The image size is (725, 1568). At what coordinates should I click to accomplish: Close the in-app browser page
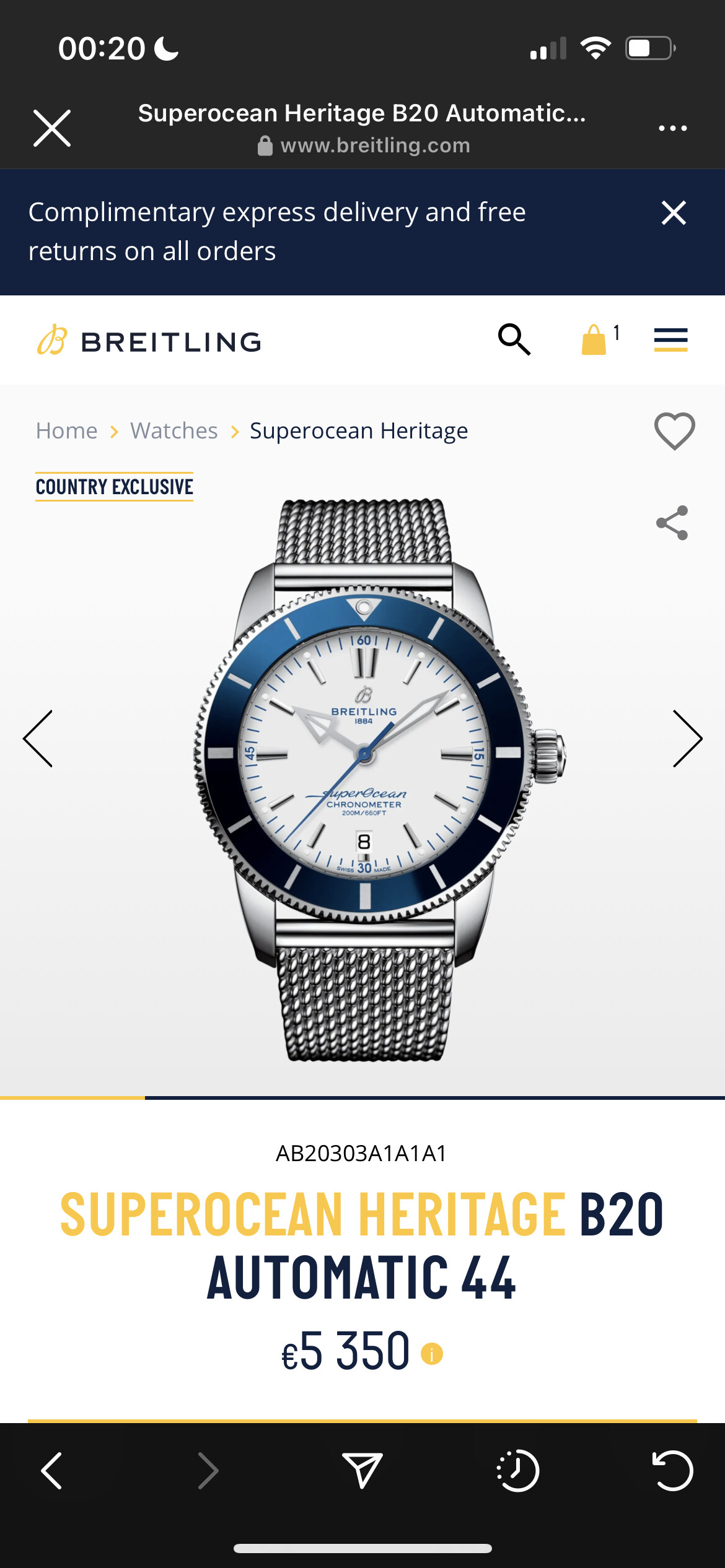coord(52,128)
